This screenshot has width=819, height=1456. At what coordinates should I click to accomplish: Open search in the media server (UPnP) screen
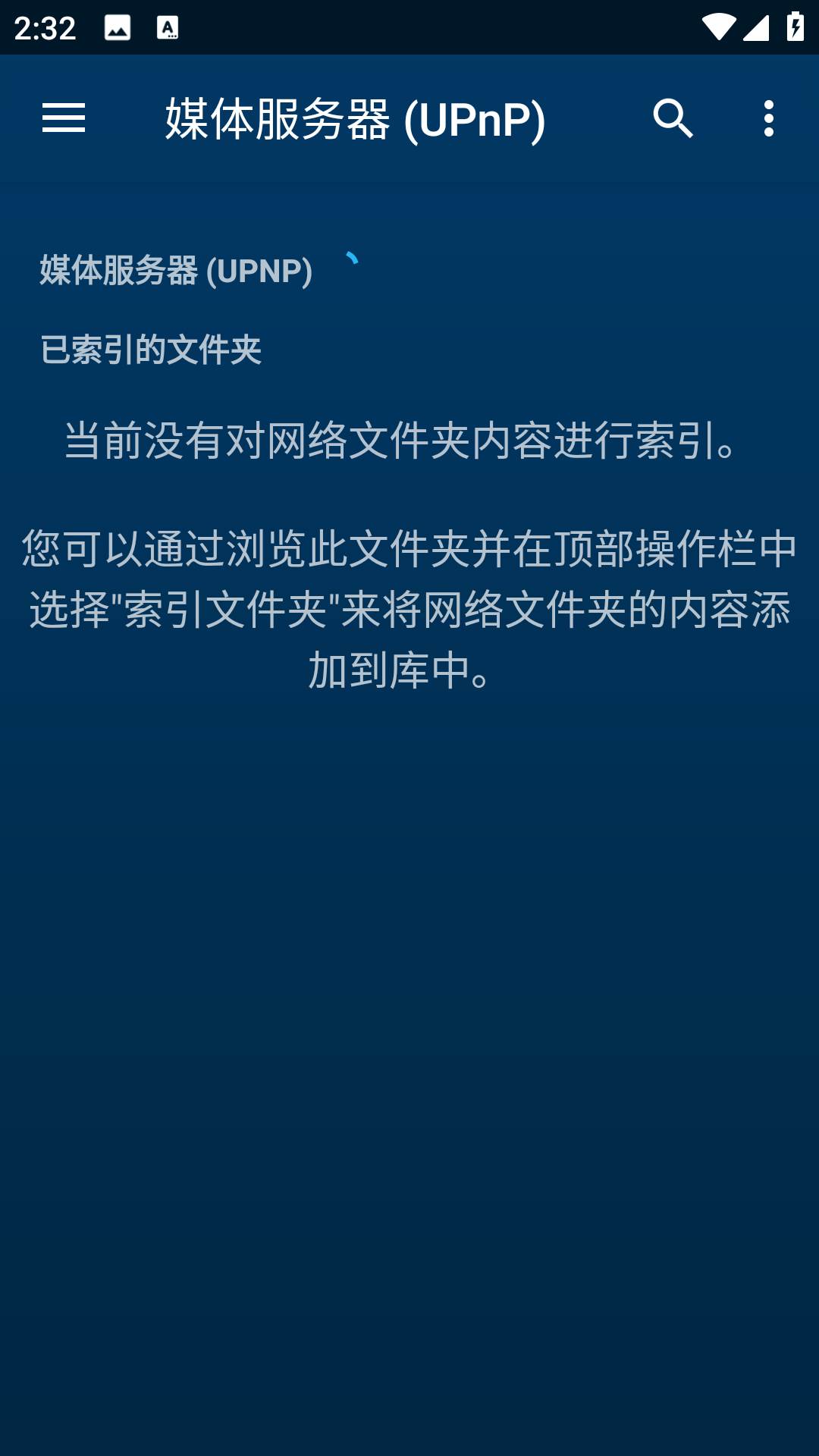click(x=673, y=118)
